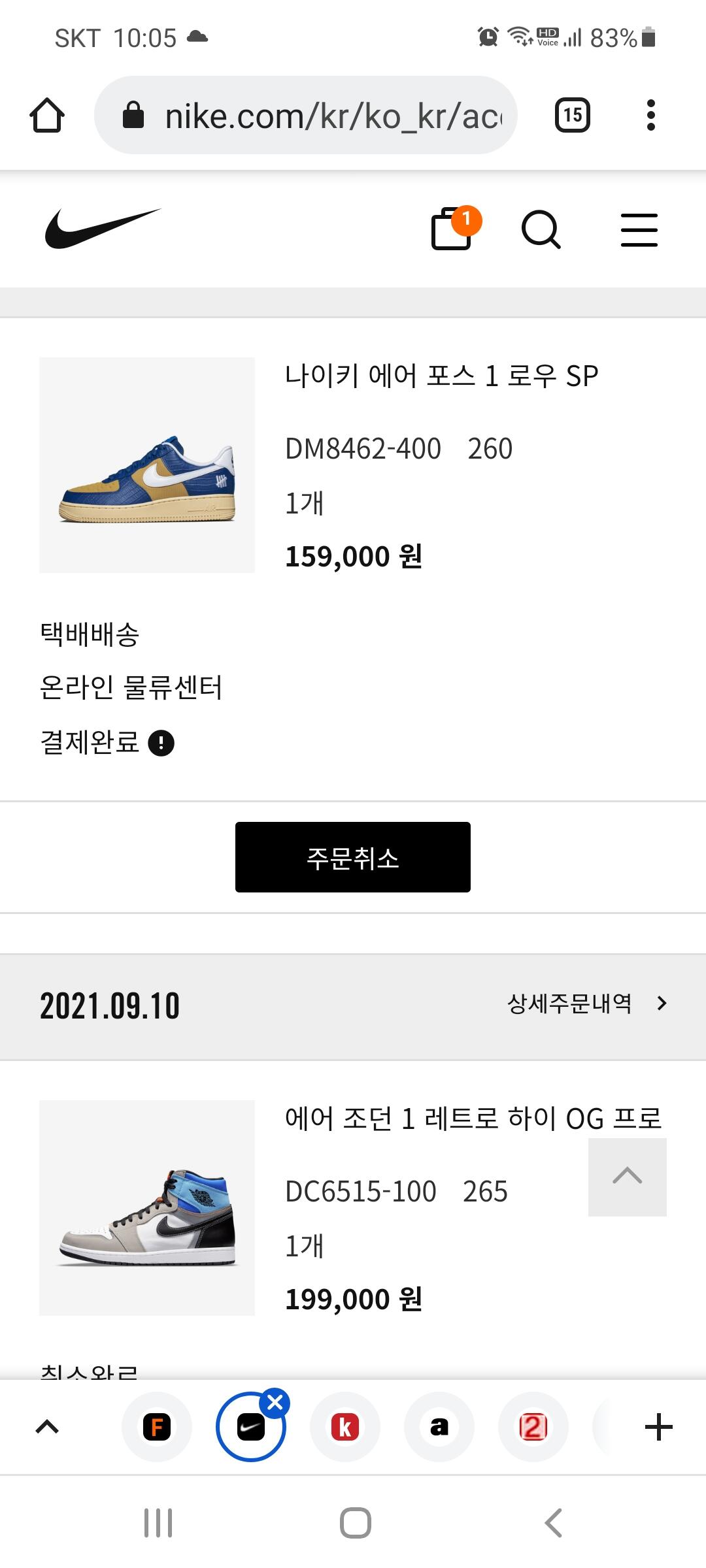Go to the browser home page
The height and width of the screenshot is (1568, 706).
pos(47,116)
